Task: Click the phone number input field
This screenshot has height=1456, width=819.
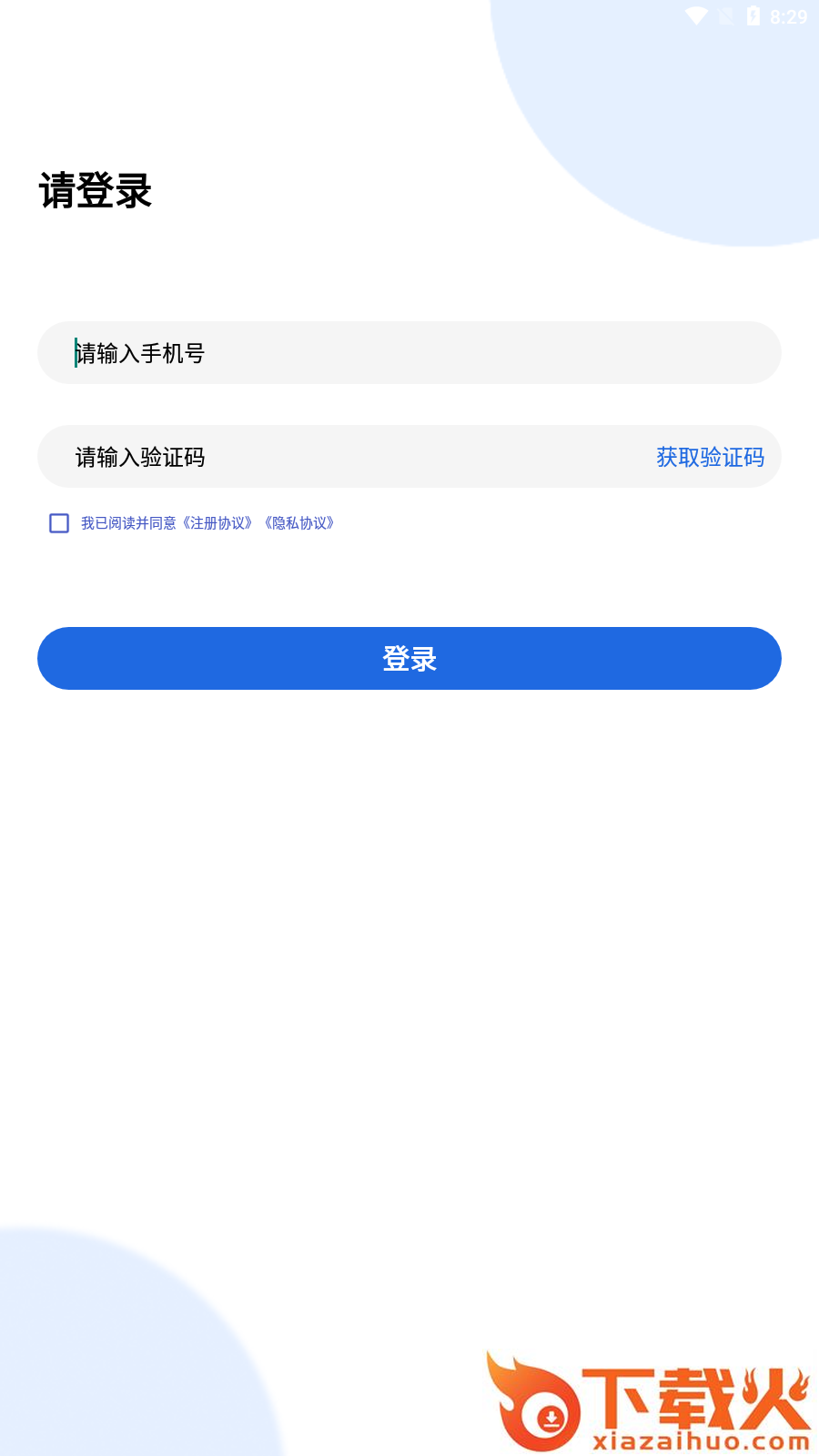Action: 409,352
